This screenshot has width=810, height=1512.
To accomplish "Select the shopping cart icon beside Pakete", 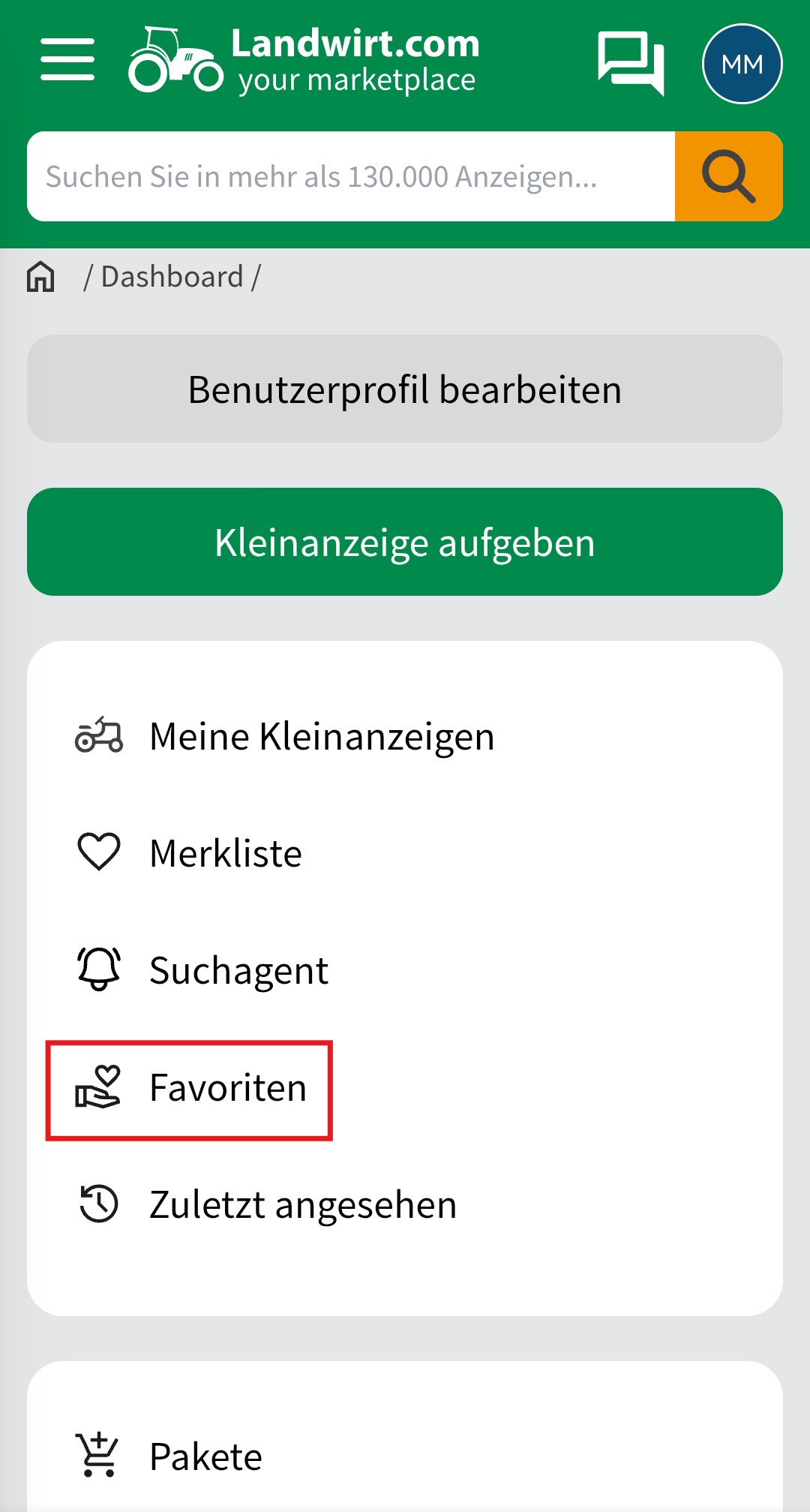I will click(98, 1454).
